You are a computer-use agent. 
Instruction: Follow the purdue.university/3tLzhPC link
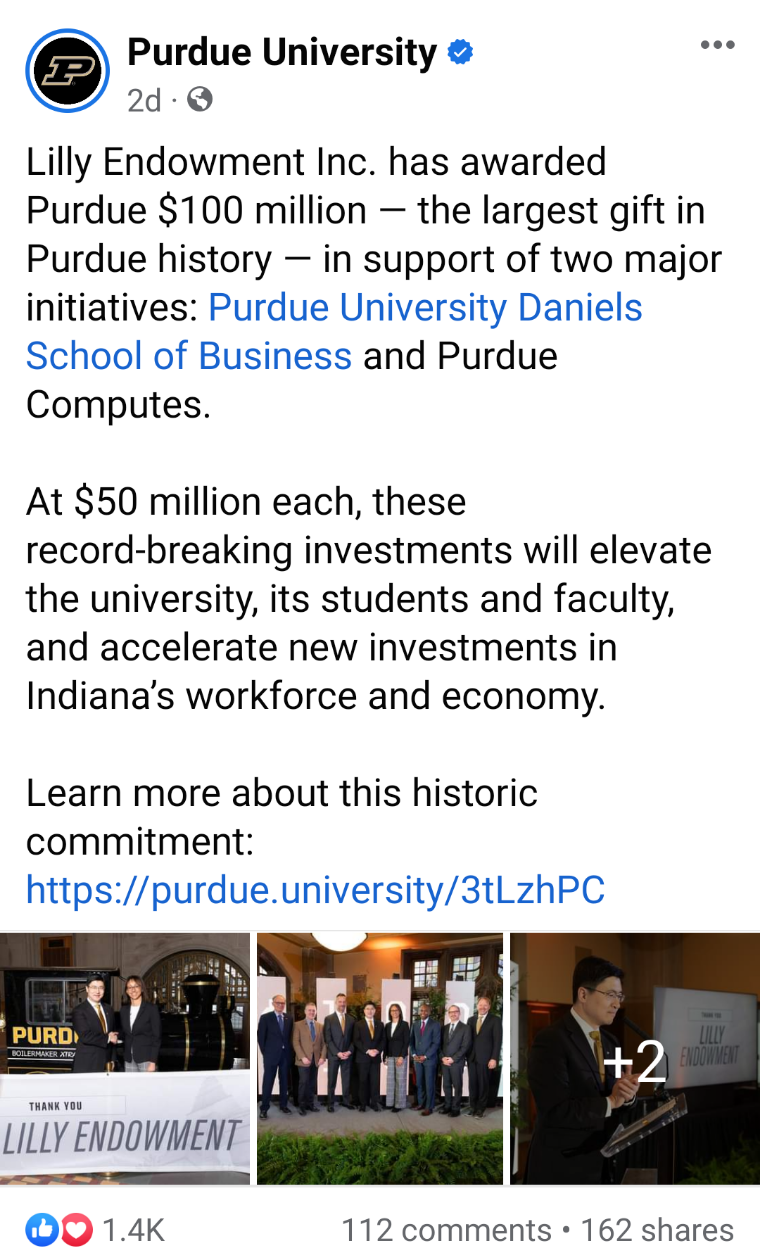pyautogui.click(x=315, y=889)
